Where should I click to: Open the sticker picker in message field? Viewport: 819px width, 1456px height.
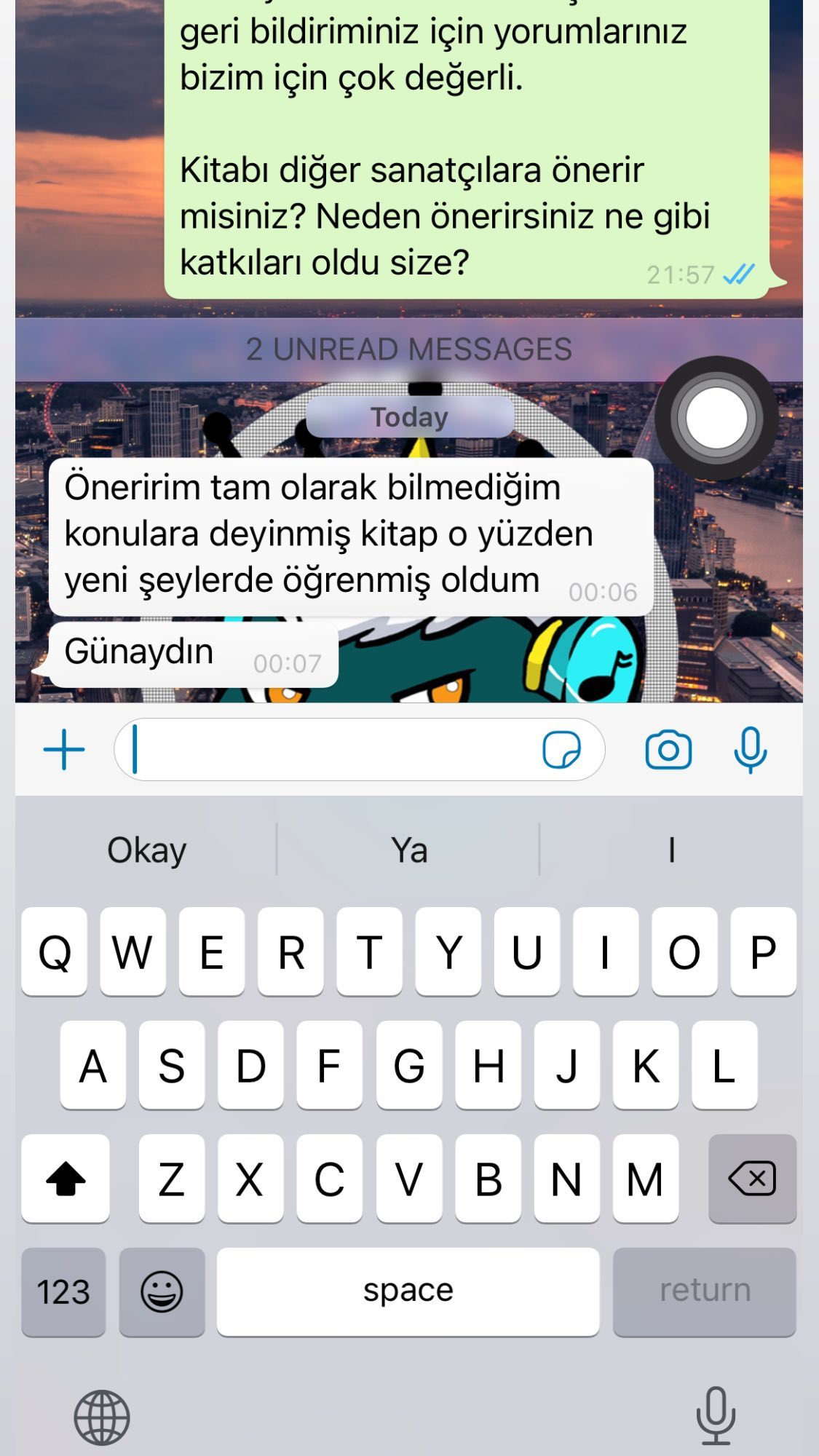point(561,749)
